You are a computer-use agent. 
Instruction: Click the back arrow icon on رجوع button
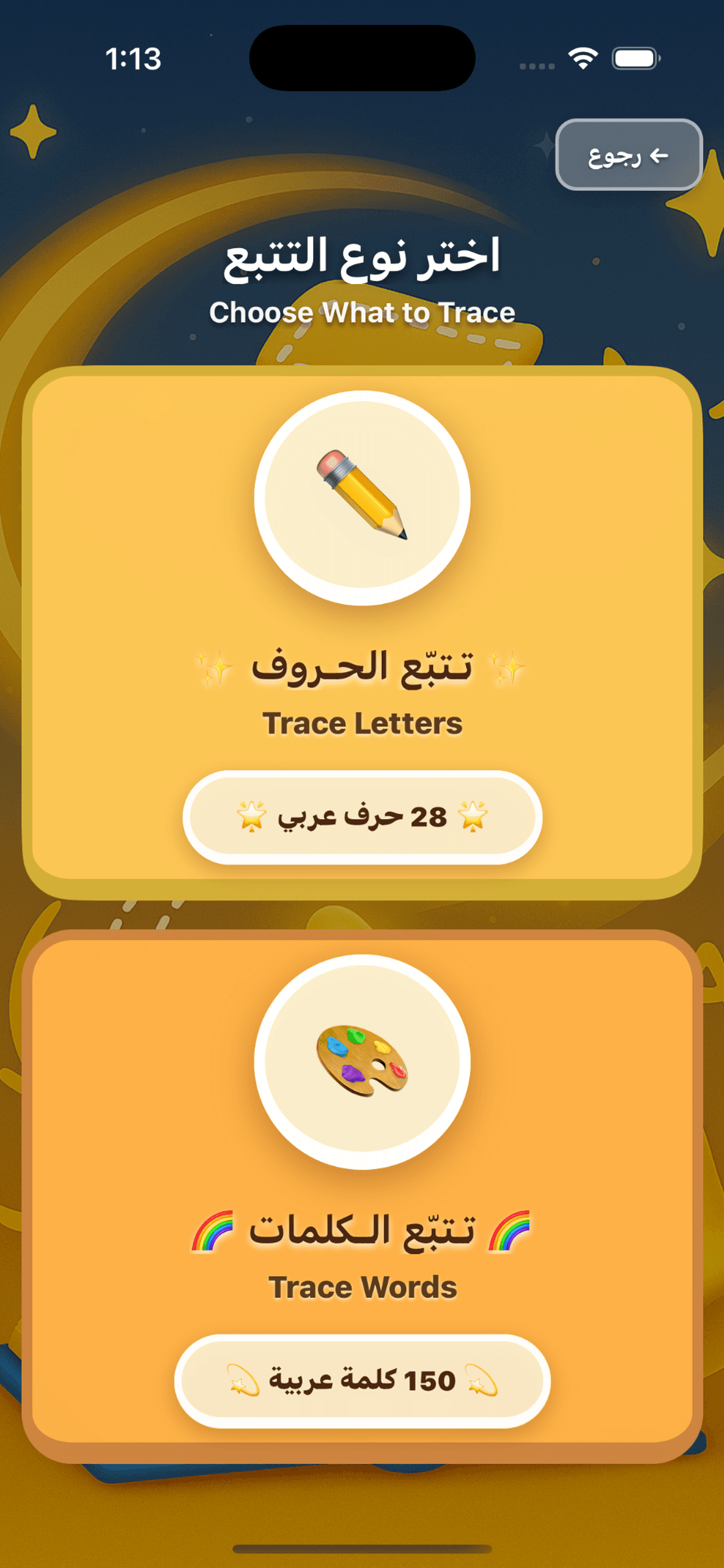(659, 156)
